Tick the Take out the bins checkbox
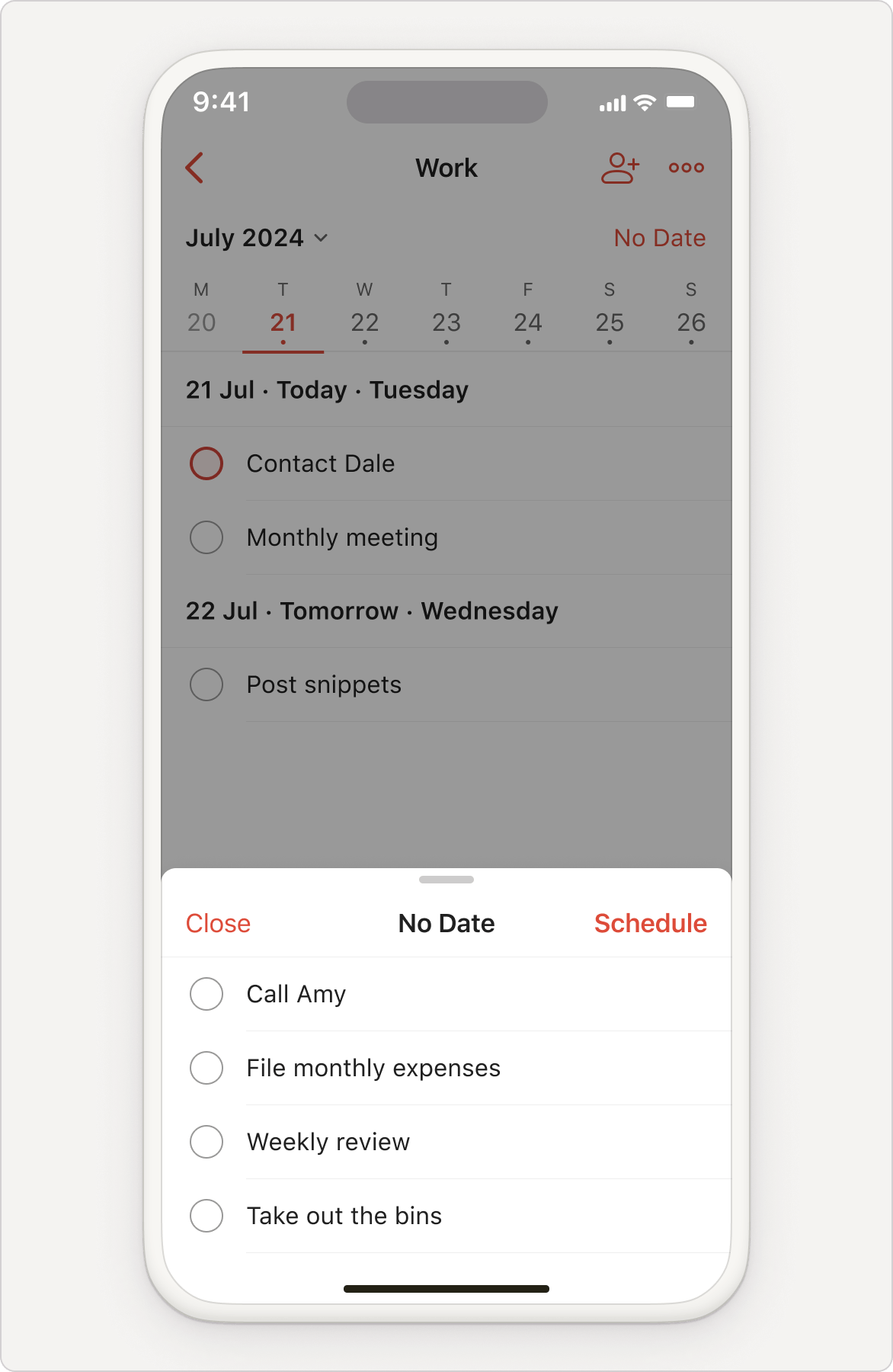Screen dimensions: 893x1372 pyautogui.click(x=206, y=1216)
